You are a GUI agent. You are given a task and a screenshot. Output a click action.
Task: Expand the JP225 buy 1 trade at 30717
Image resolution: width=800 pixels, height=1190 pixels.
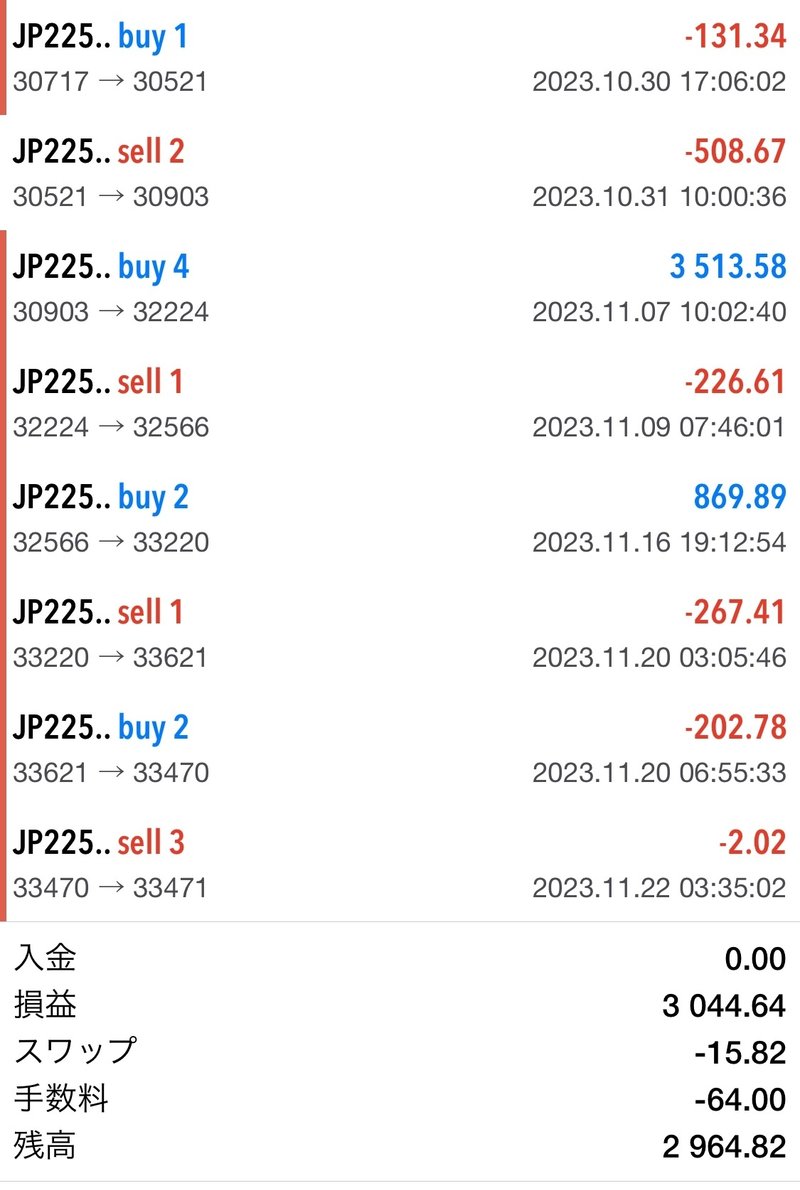[400, 58]
